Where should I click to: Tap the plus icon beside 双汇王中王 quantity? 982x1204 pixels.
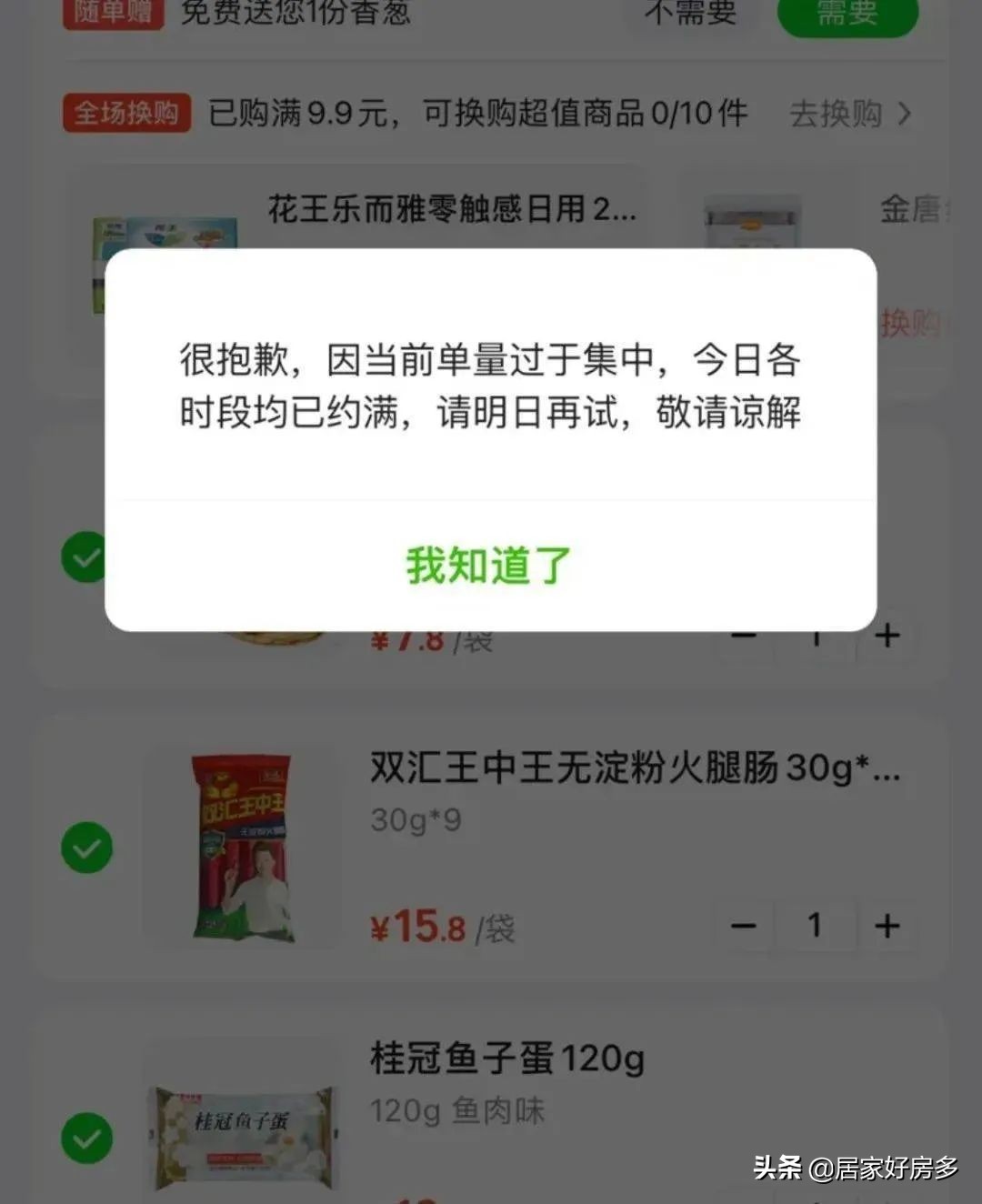tap(887, 925)
